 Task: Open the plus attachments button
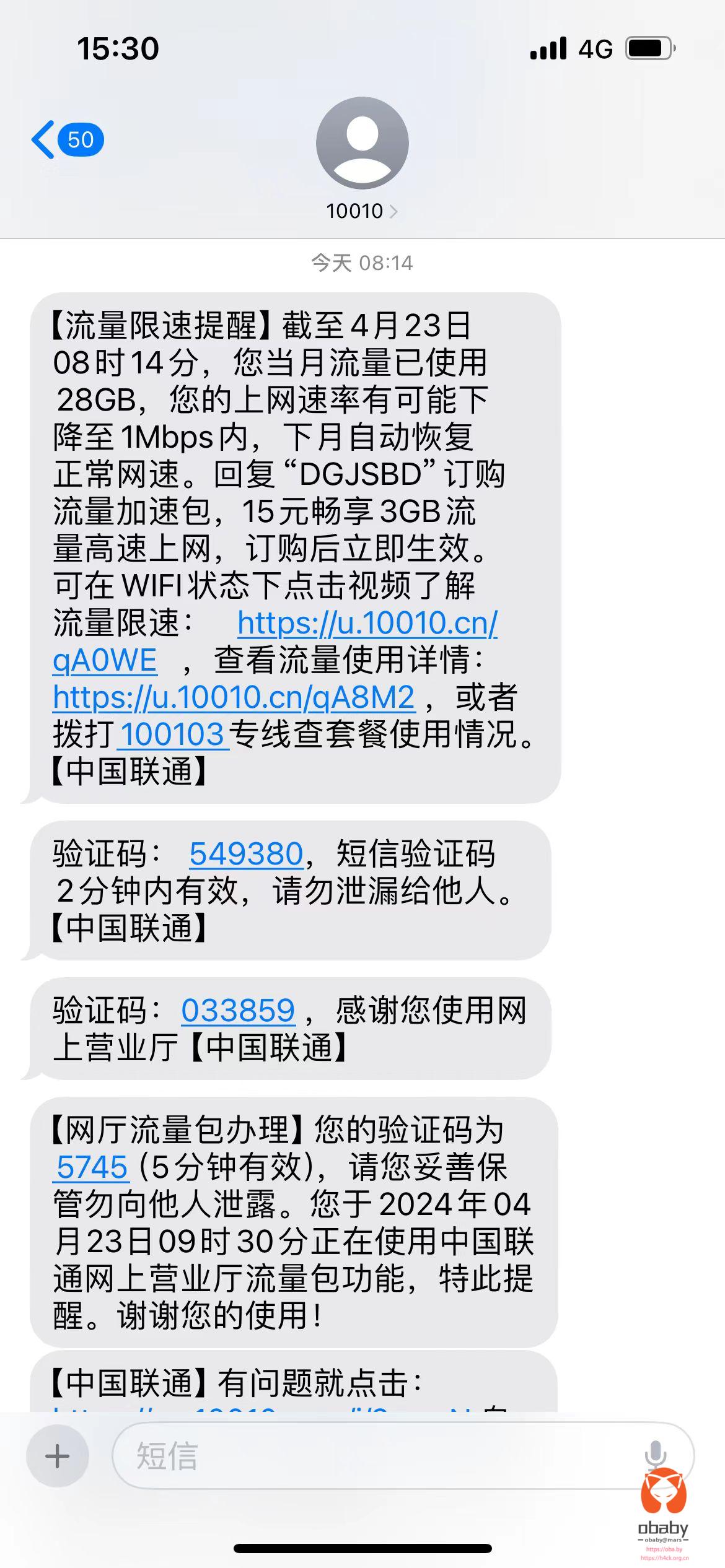(58, 1456)
